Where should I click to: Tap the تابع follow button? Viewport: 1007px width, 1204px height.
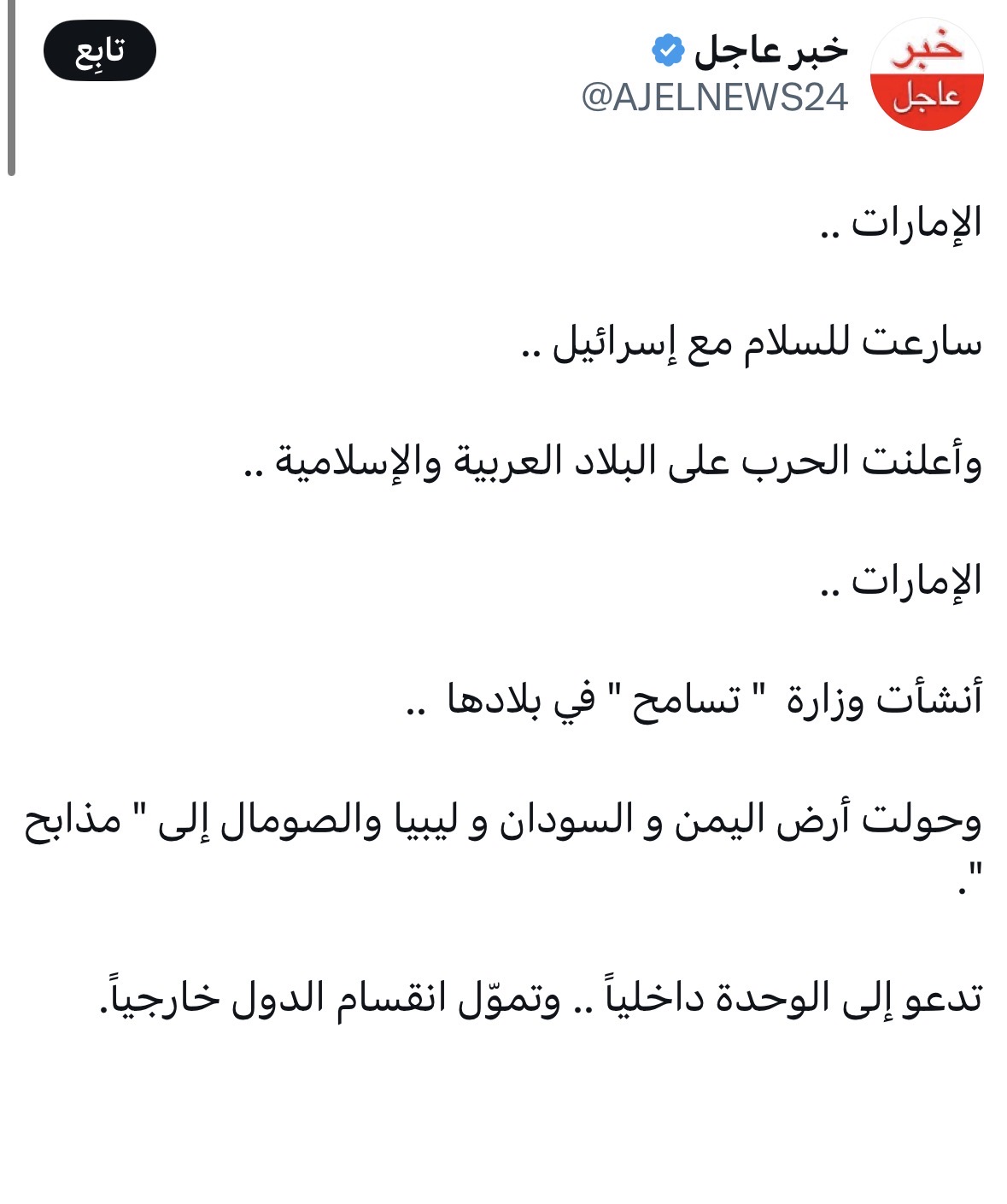(100, 51)
